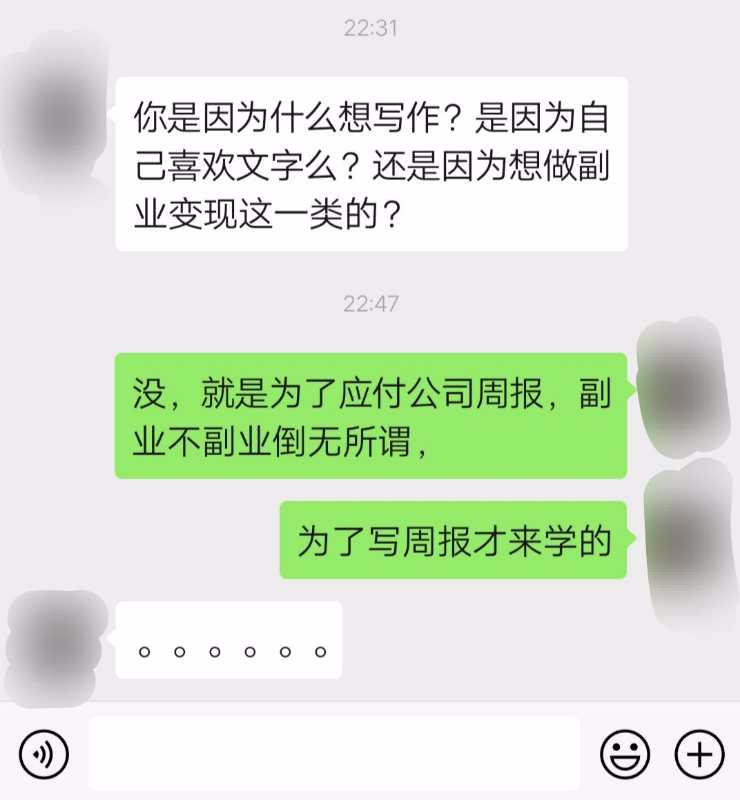Open the emoji sticker panel
This screenshot has height=800, width=740.
tap(625, 754)
